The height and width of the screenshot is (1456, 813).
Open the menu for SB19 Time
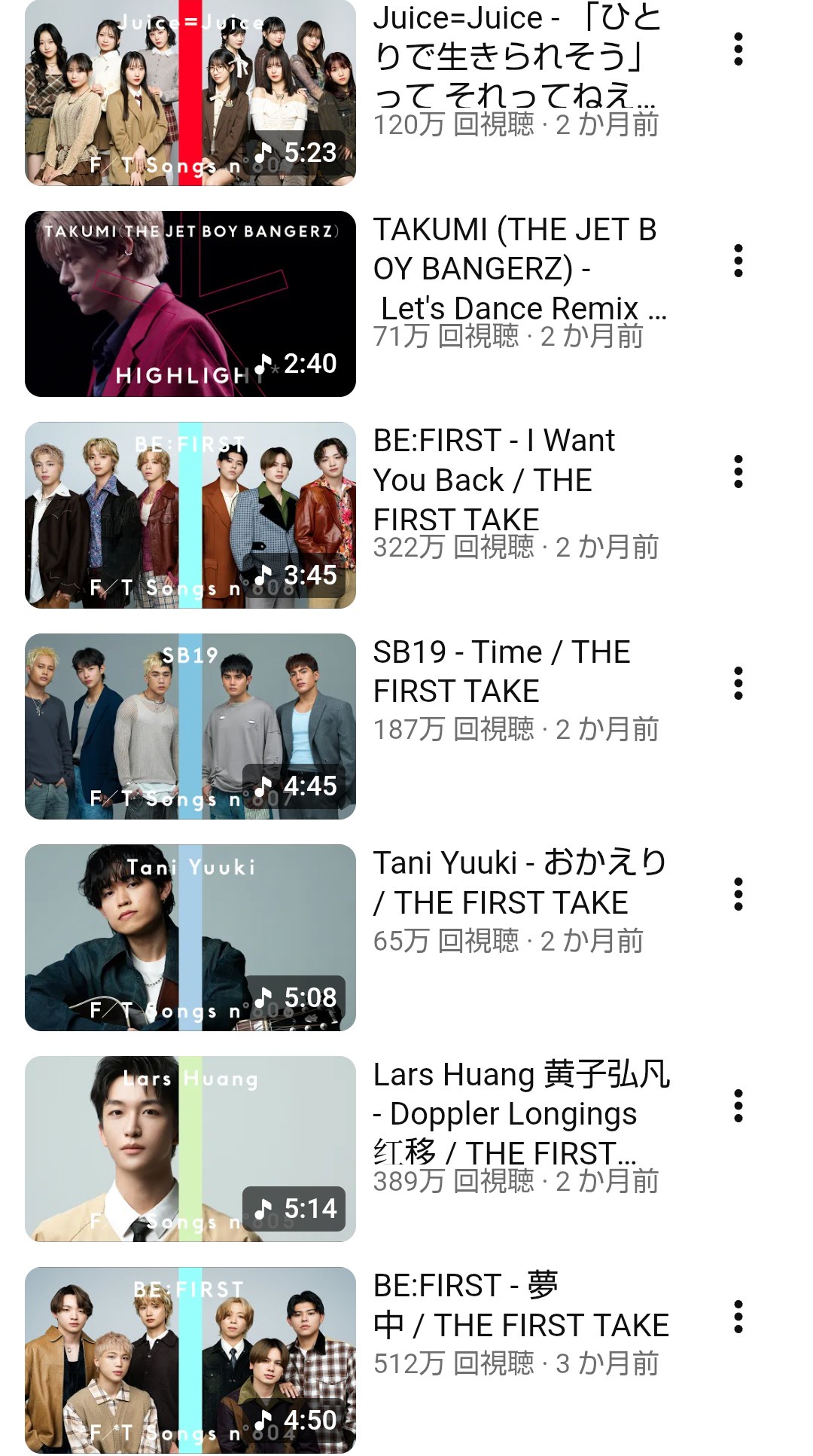coord(738,683)
